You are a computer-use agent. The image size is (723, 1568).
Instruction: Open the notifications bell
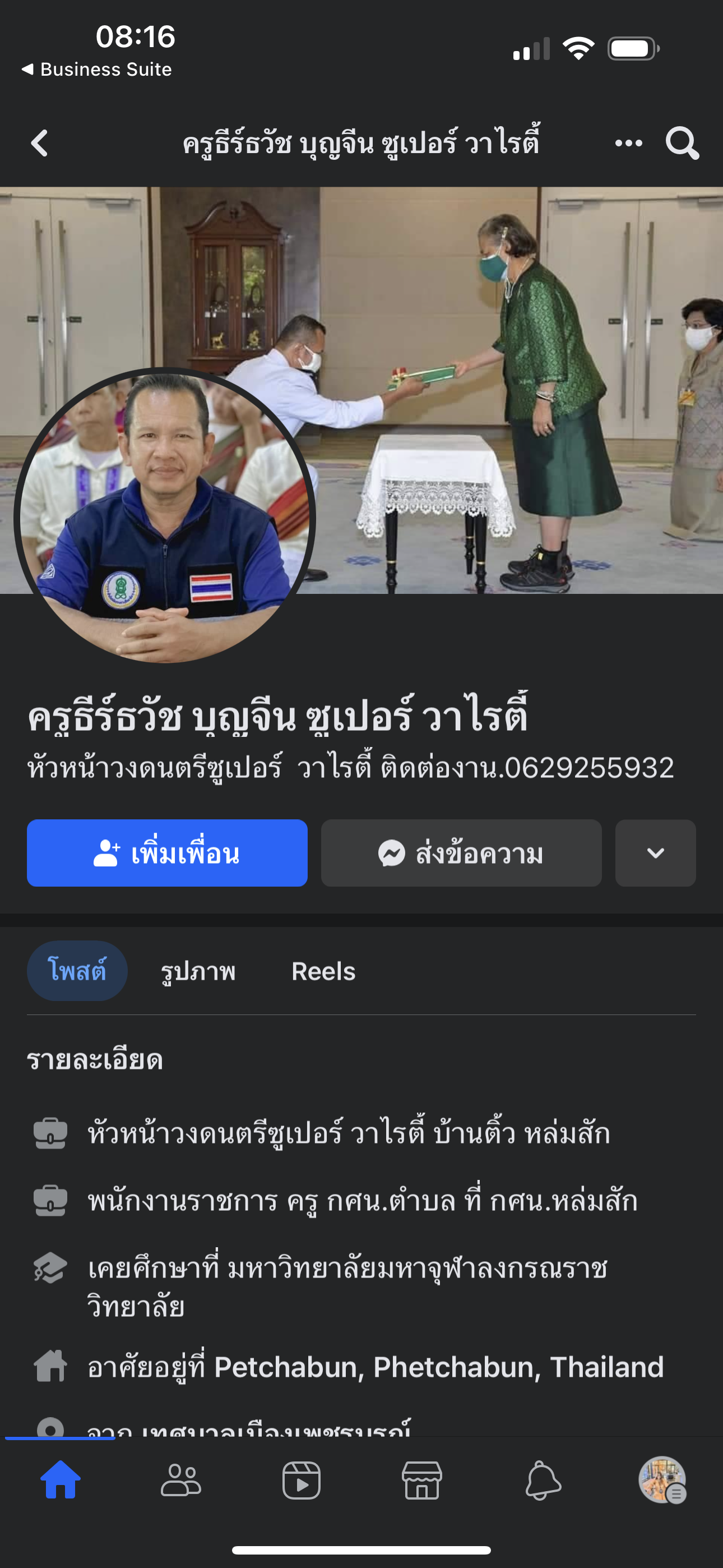click(x=543, y=1481)
